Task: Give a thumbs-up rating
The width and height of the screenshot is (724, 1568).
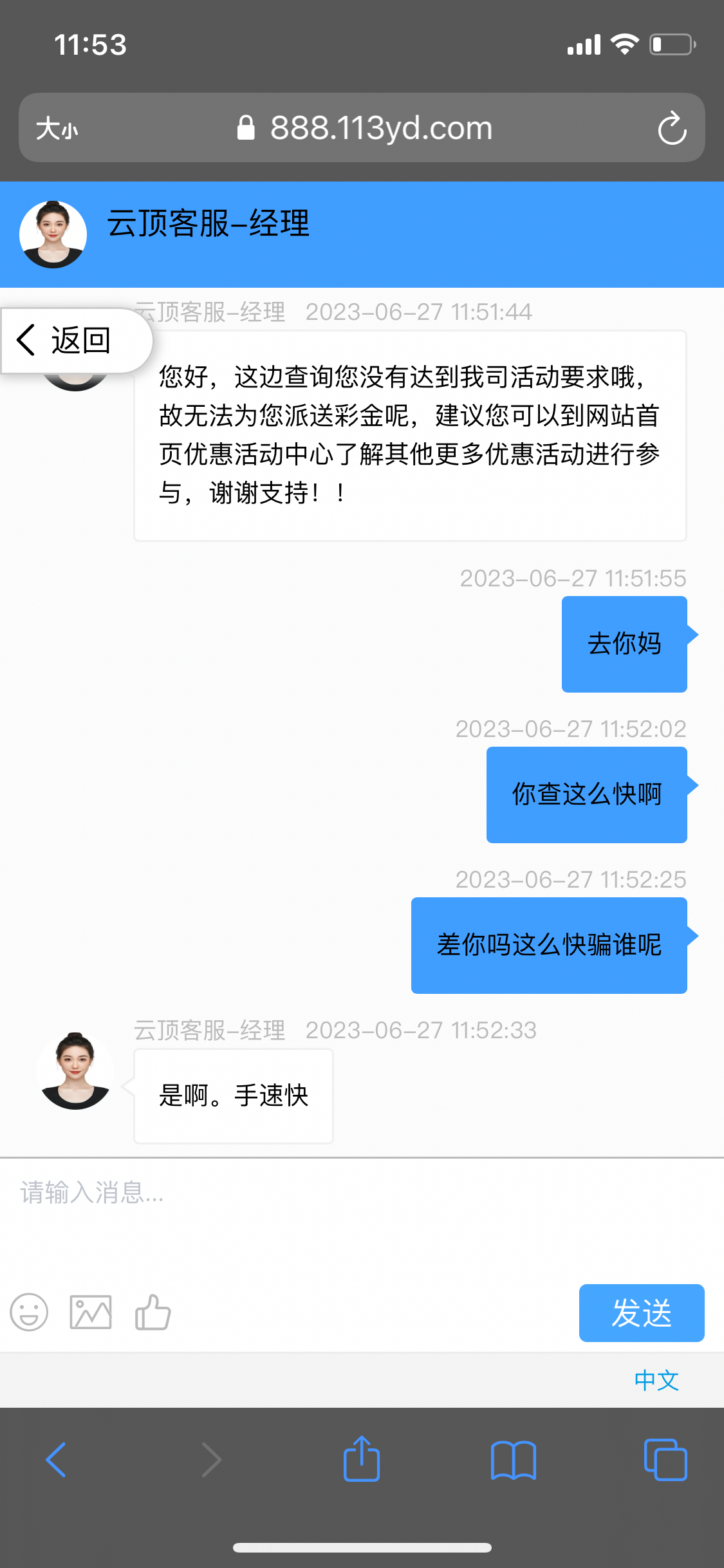Action: (153, 1312)
